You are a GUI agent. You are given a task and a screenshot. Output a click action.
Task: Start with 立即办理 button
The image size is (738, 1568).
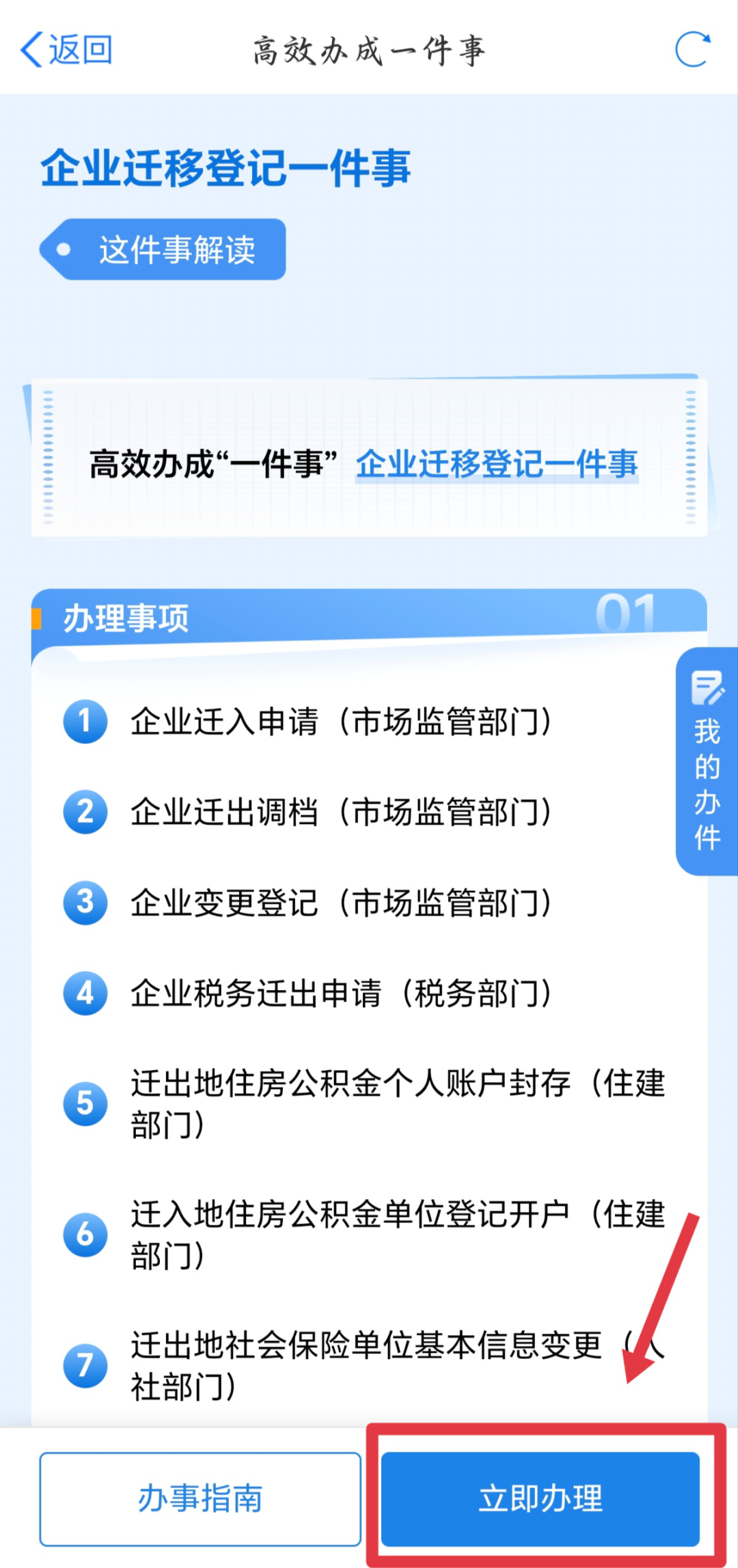540,1499
